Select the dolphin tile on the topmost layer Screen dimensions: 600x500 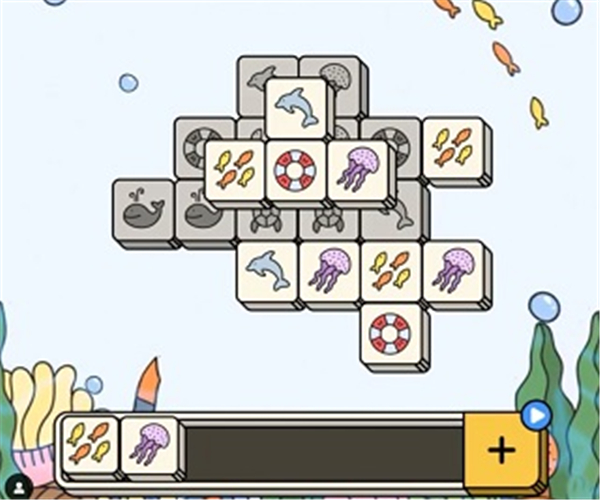pyautogui.click(x=298, y=107)
